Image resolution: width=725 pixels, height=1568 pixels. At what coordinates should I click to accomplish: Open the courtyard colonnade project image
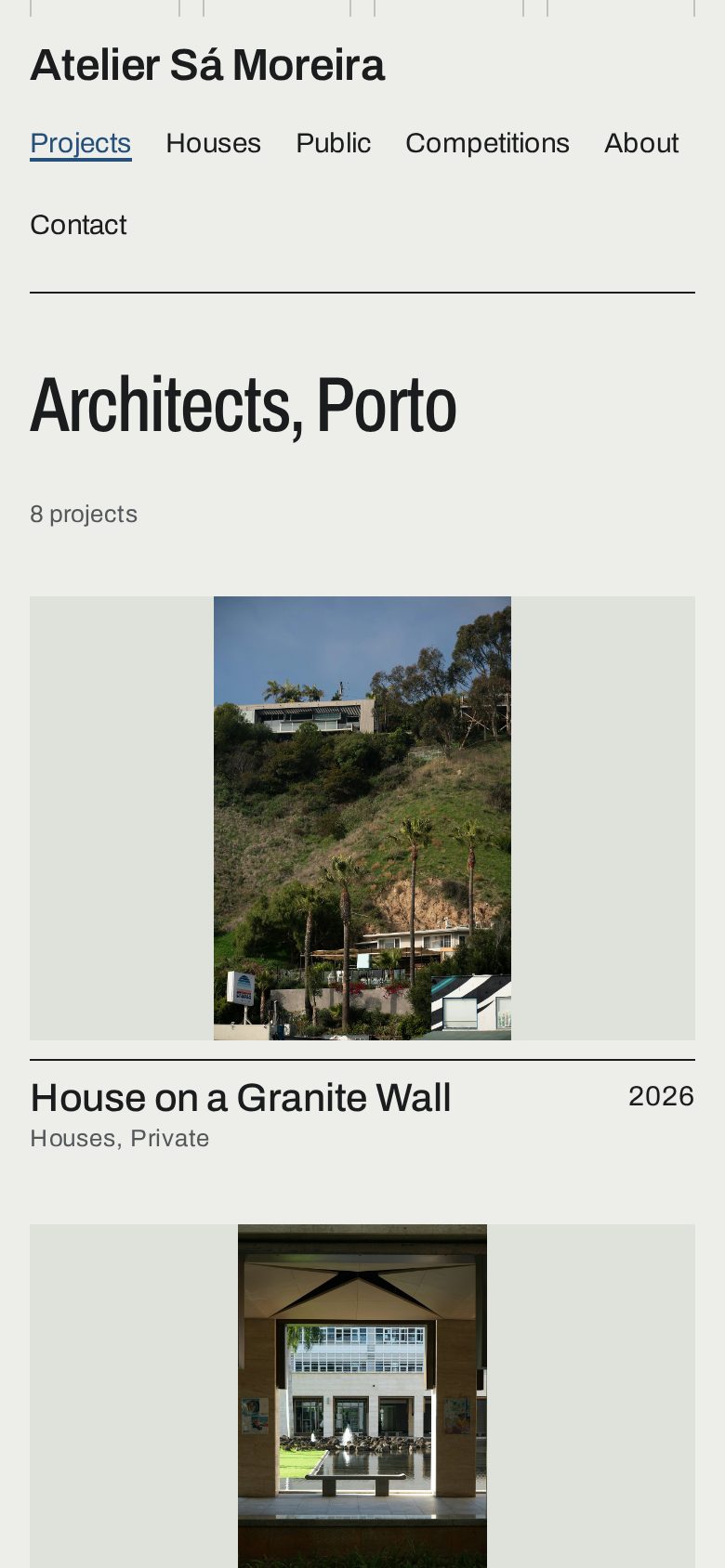[362, 1396]
